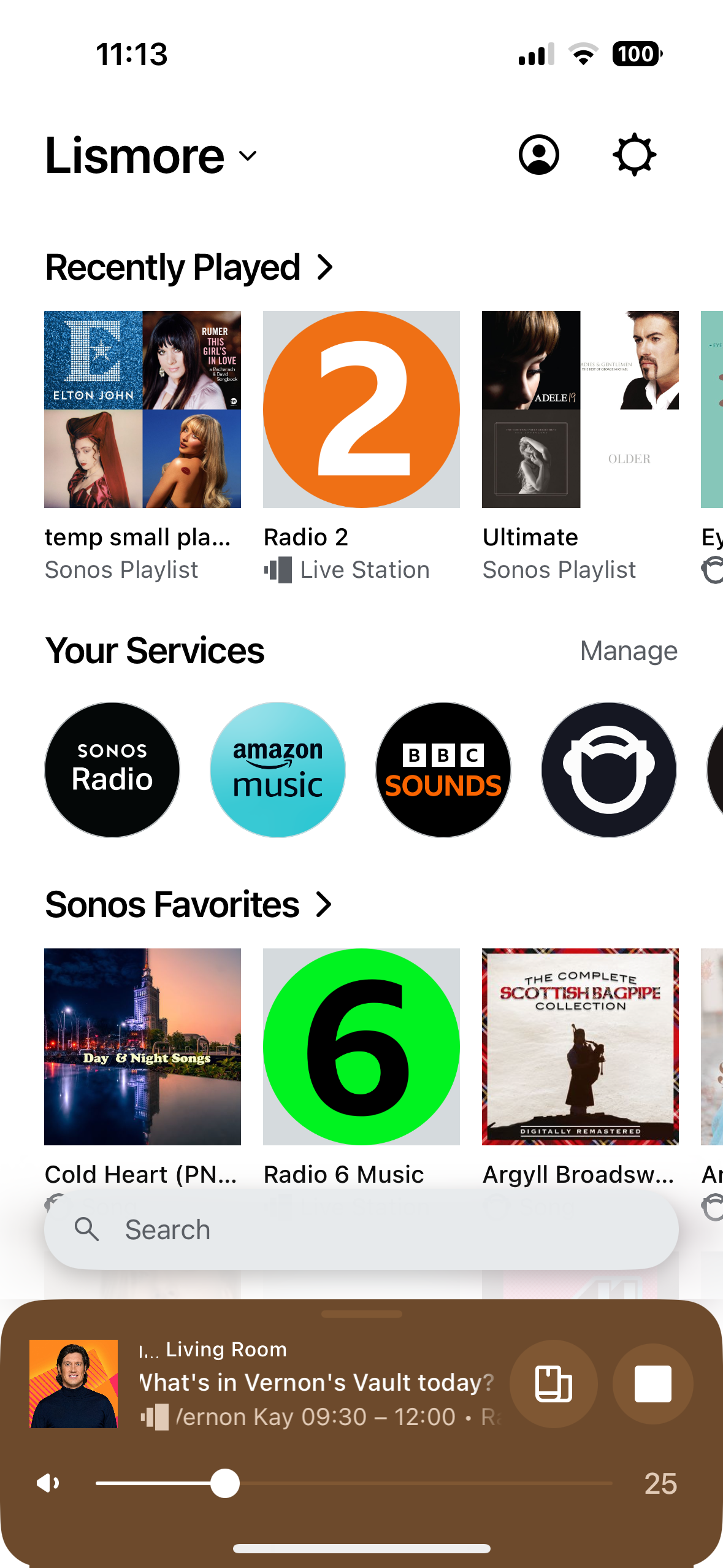This screenshot has width=723, height=1568.
Task: Play the Radio 2 live station
Action: 361,410
